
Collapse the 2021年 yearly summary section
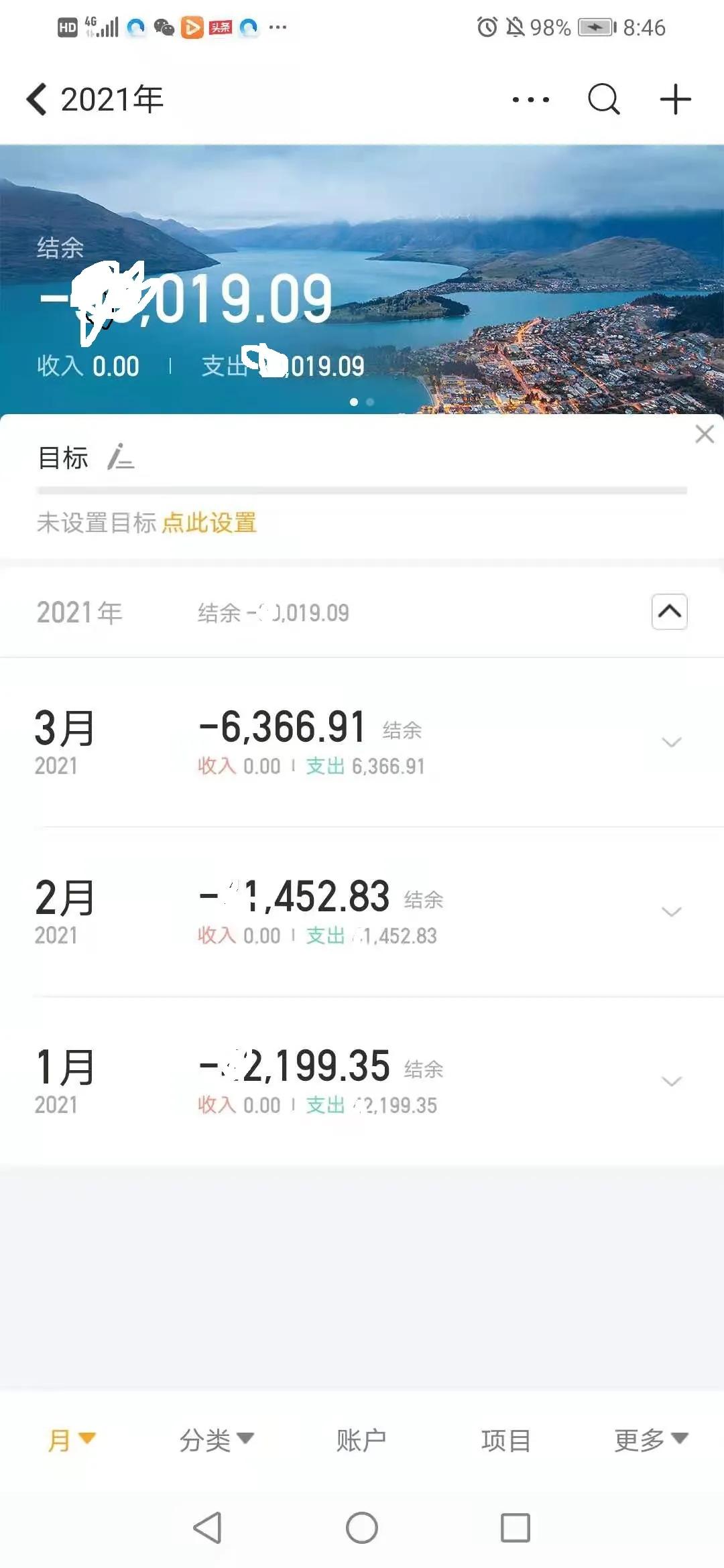point(668,612)
